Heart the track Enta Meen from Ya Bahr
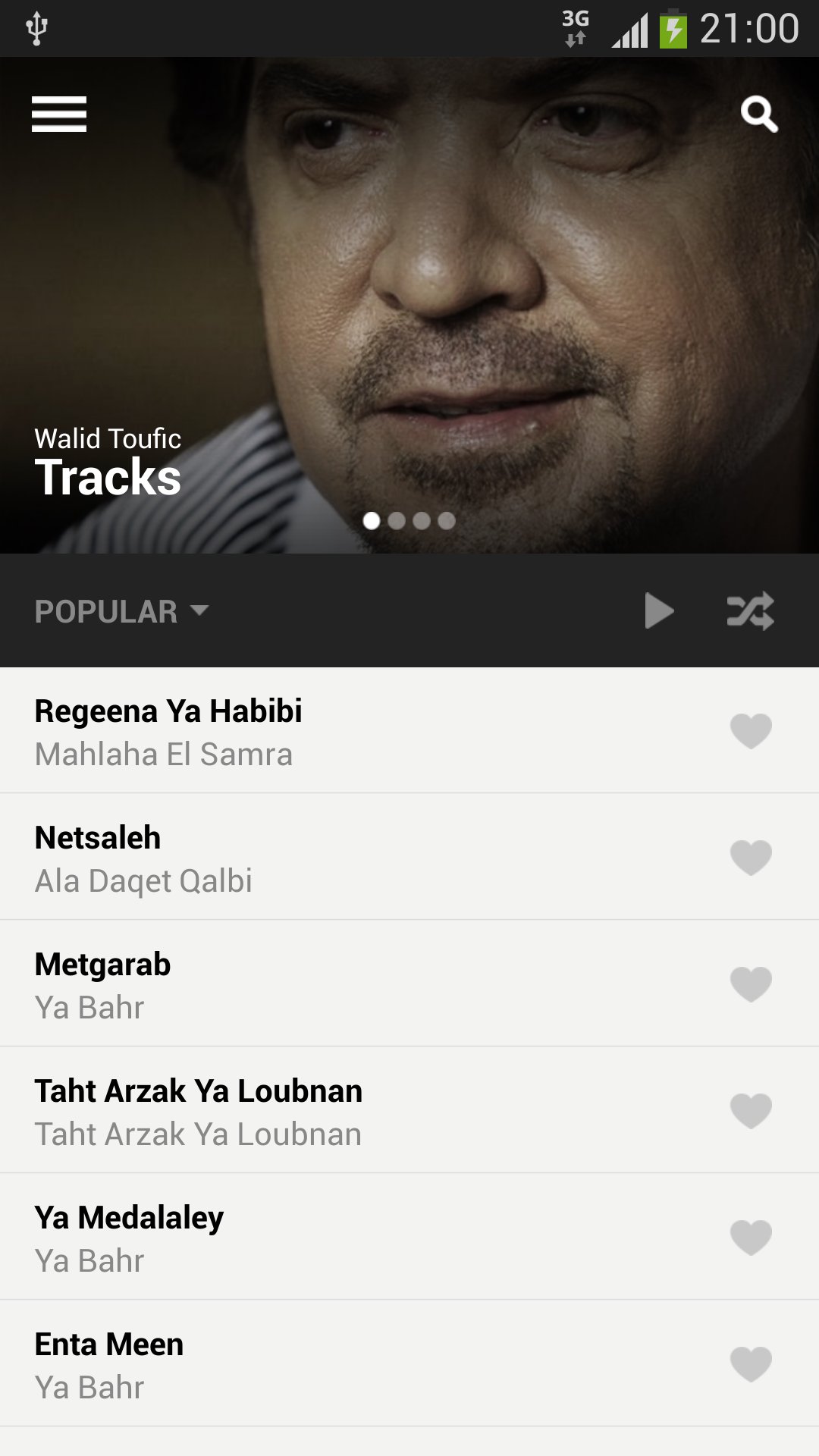819x1456 pixels. click(x=751, y=1363)
